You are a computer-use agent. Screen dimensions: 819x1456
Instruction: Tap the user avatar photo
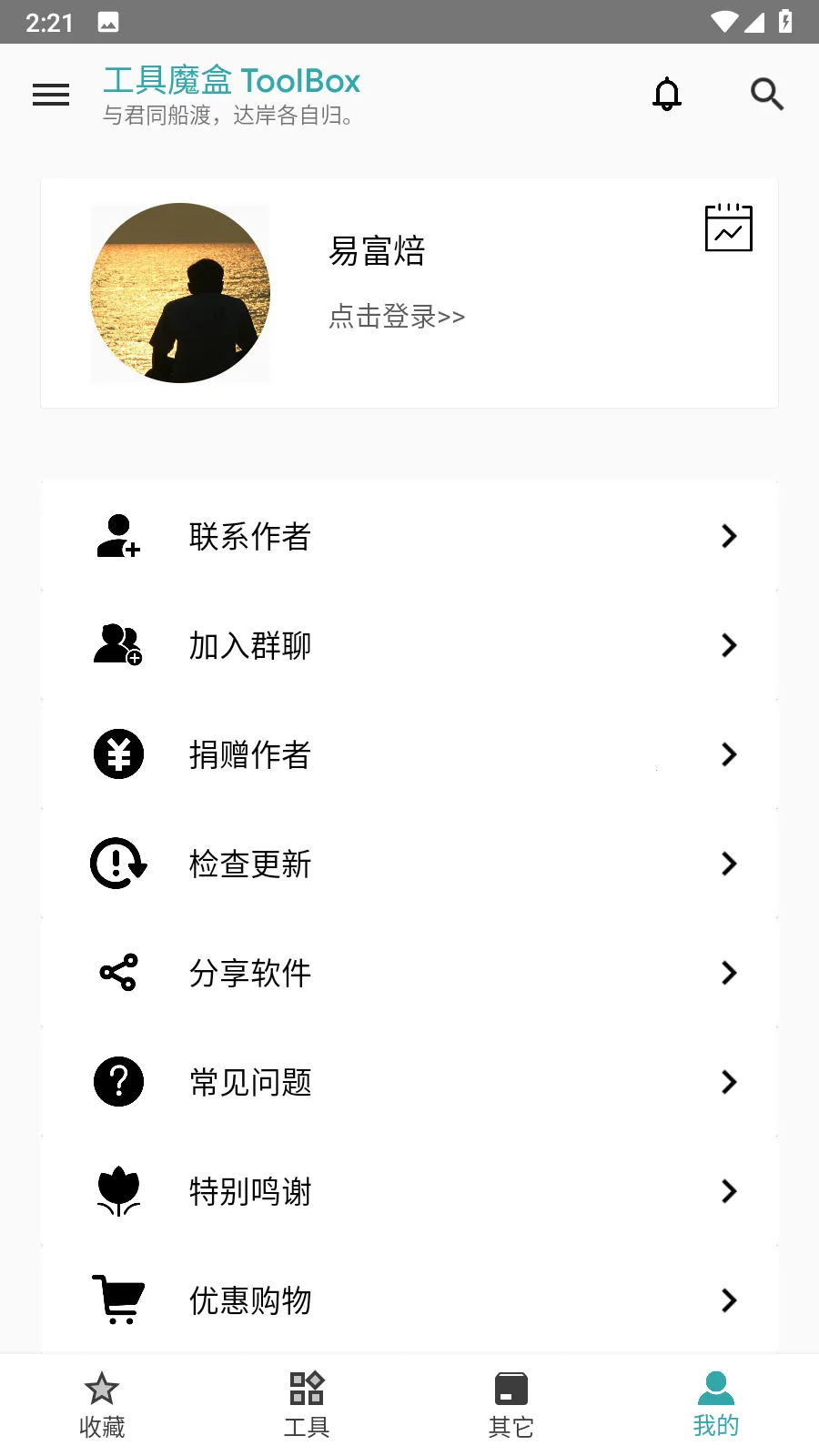click(x=179, y=293)
